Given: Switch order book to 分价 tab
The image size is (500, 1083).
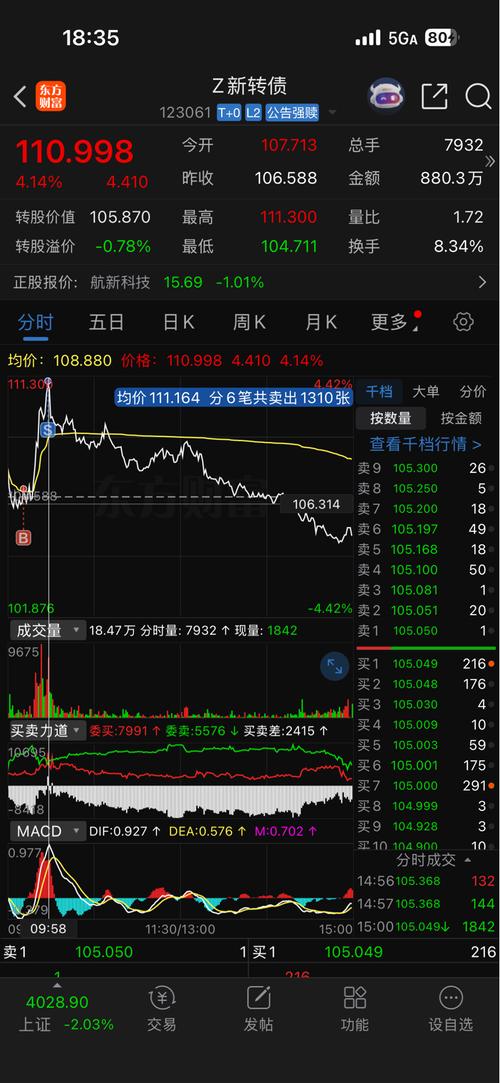Looking at the screenshot, I should [473, 392].
